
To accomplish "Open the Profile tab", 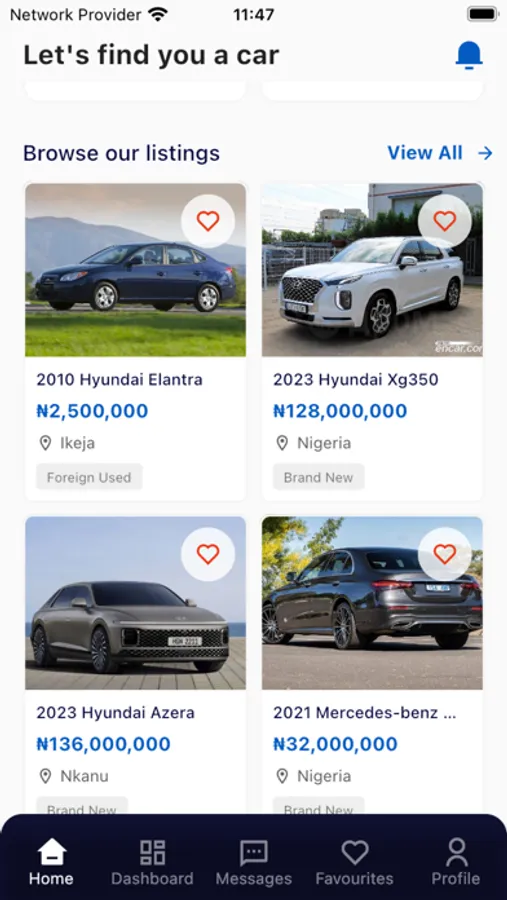I will click(456, 862).
